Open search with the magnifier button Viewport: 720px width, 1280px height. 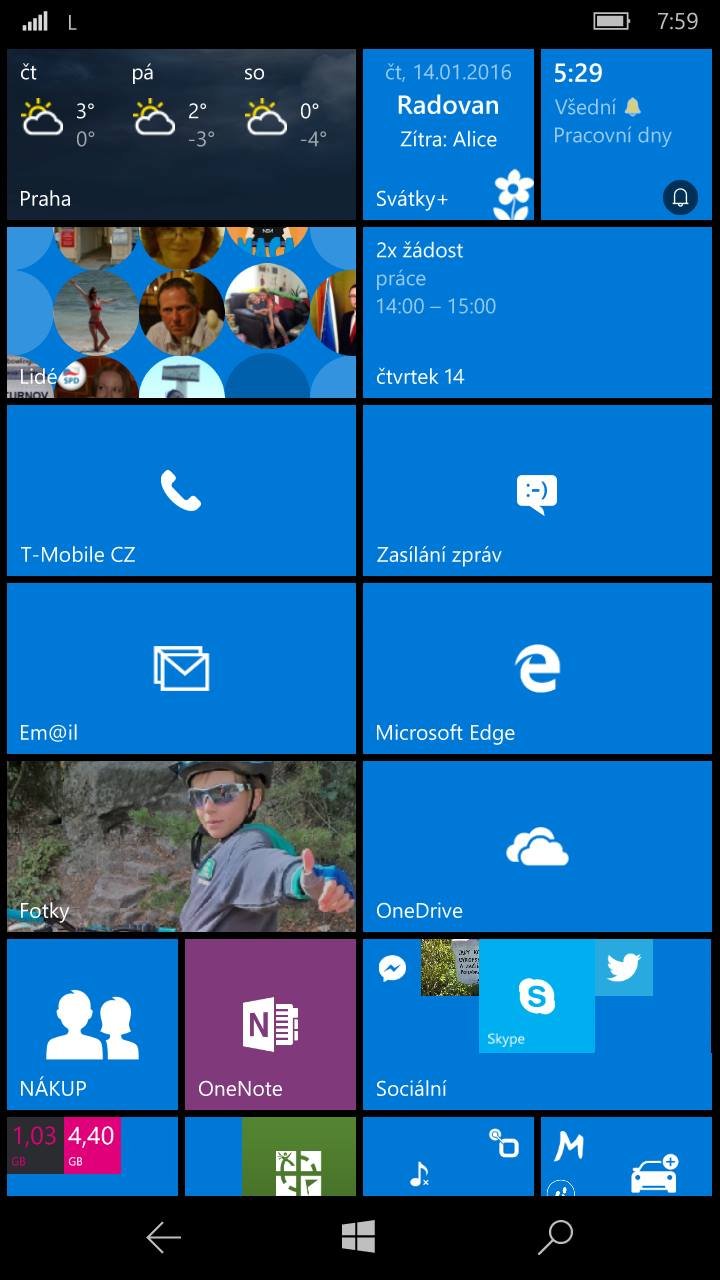(x=555, y=1237)
